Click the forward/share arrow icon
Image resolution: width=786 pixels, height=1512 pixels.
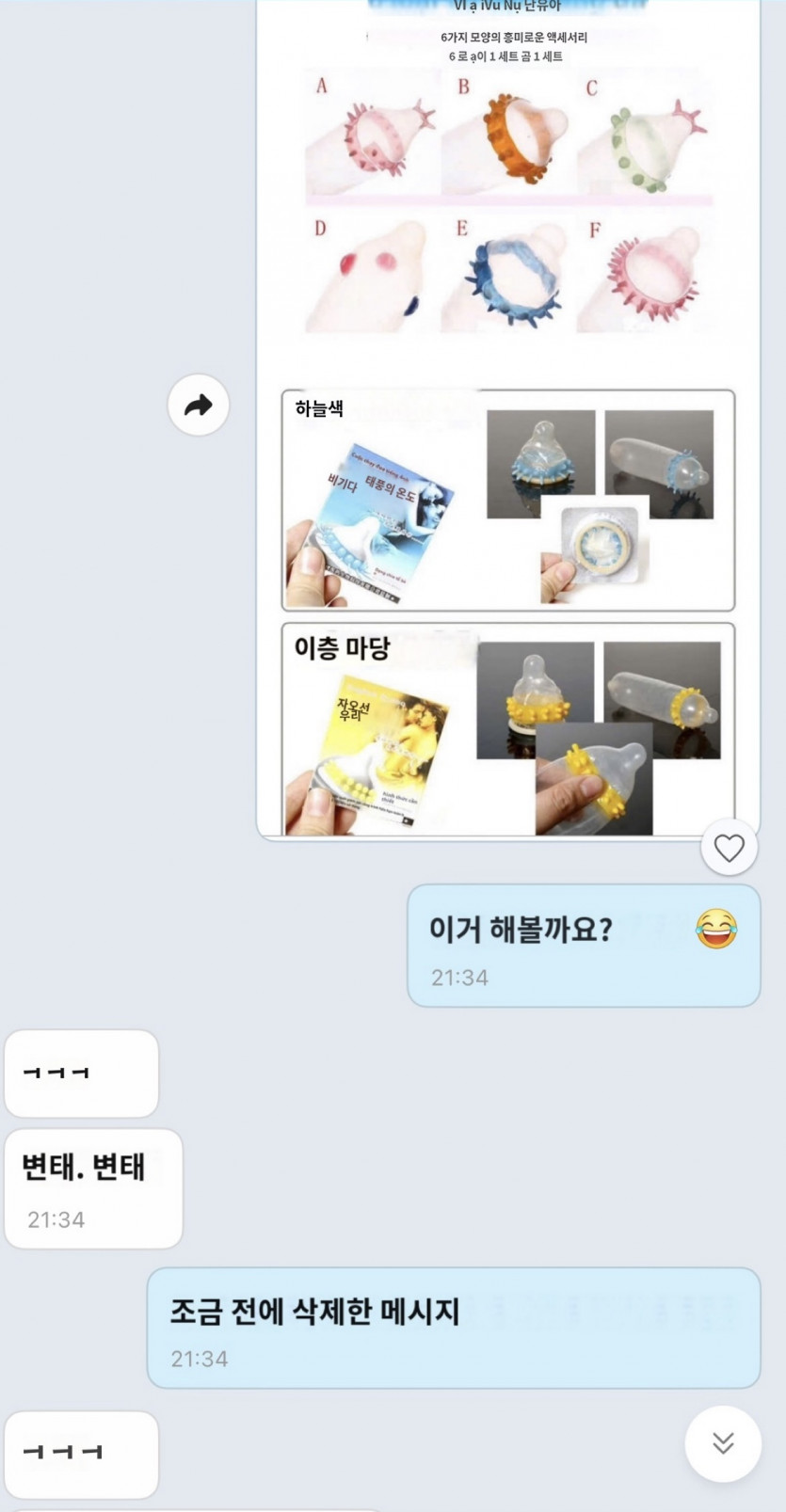(x=198, y=405)
